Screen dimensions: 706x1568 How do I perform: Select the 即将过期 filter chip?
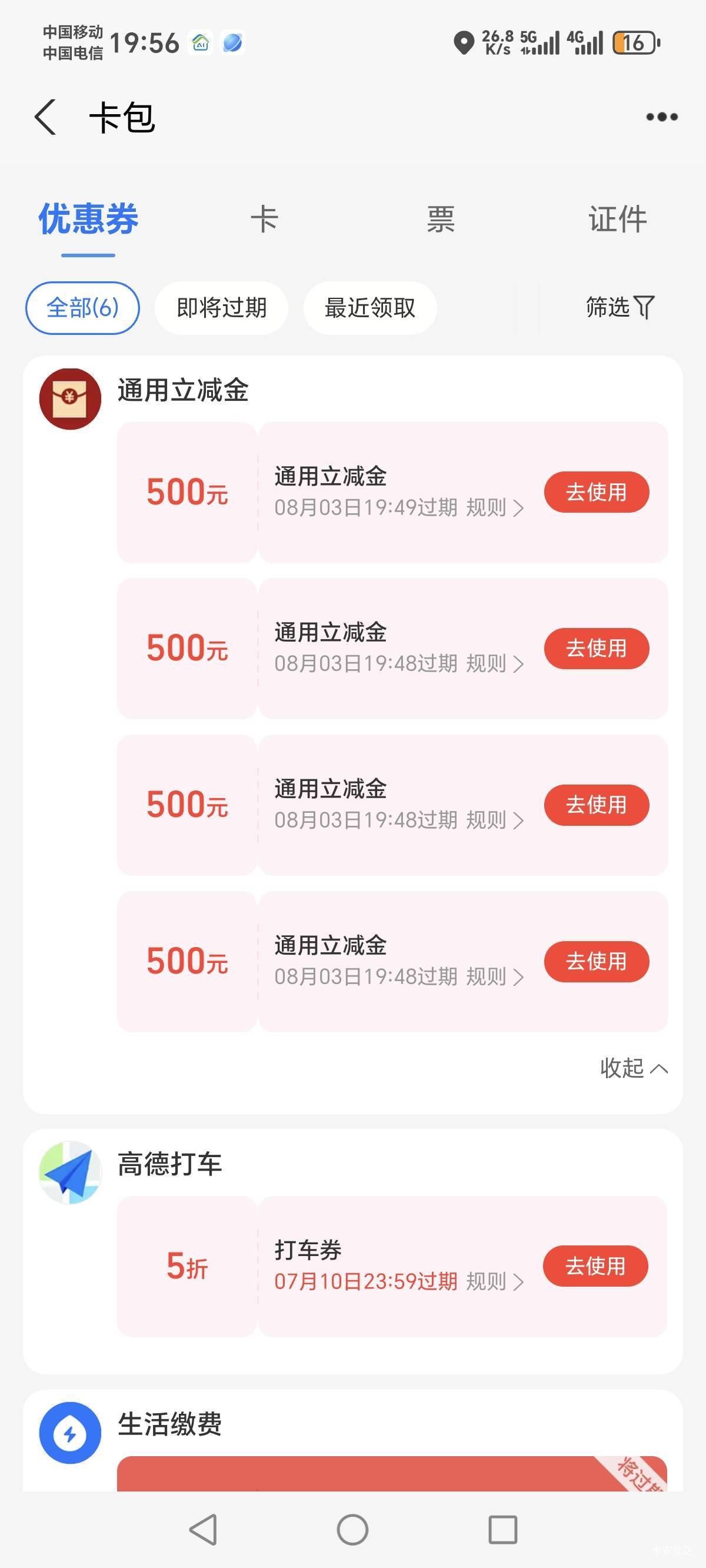coord(222,308)
